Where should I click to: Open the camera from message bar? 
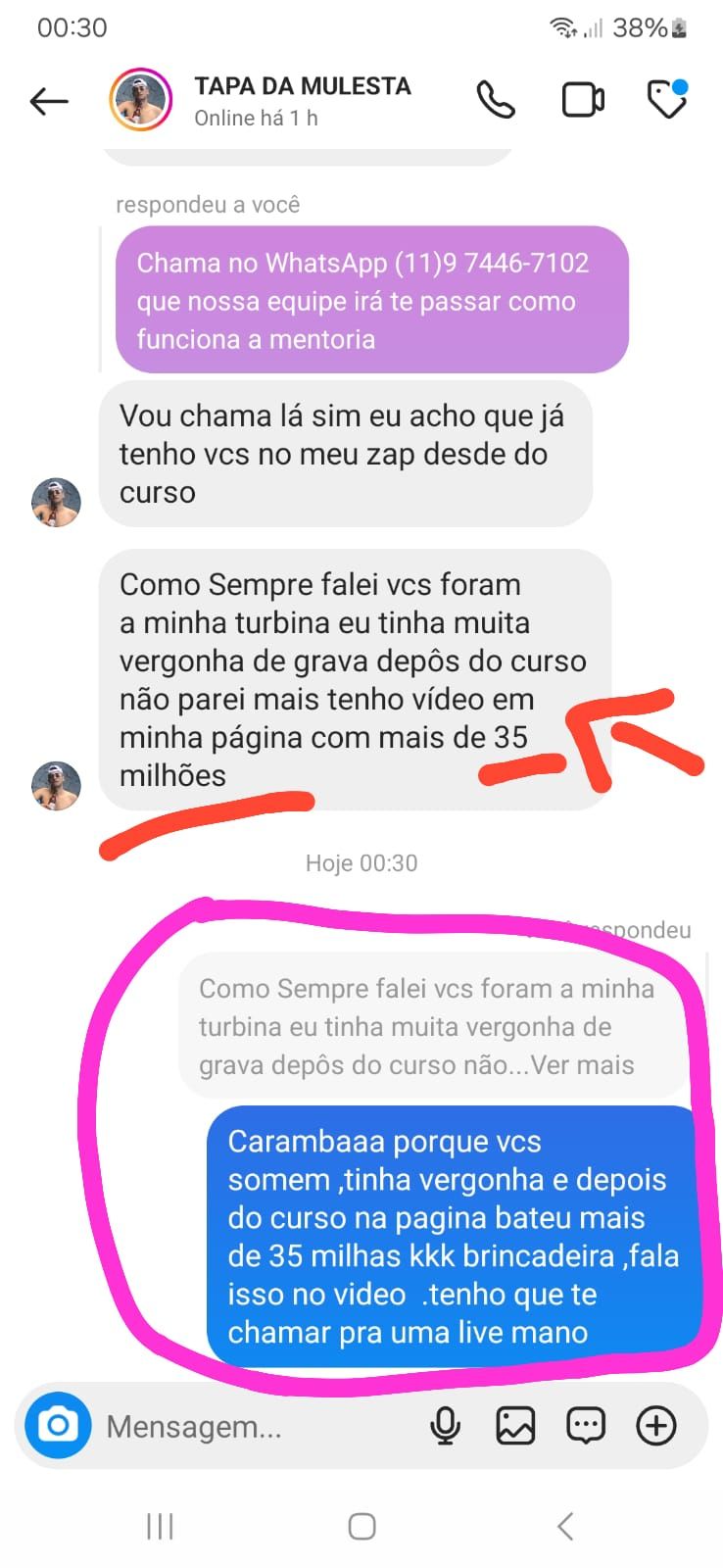pyautogui.click(x=58, y=1425)
